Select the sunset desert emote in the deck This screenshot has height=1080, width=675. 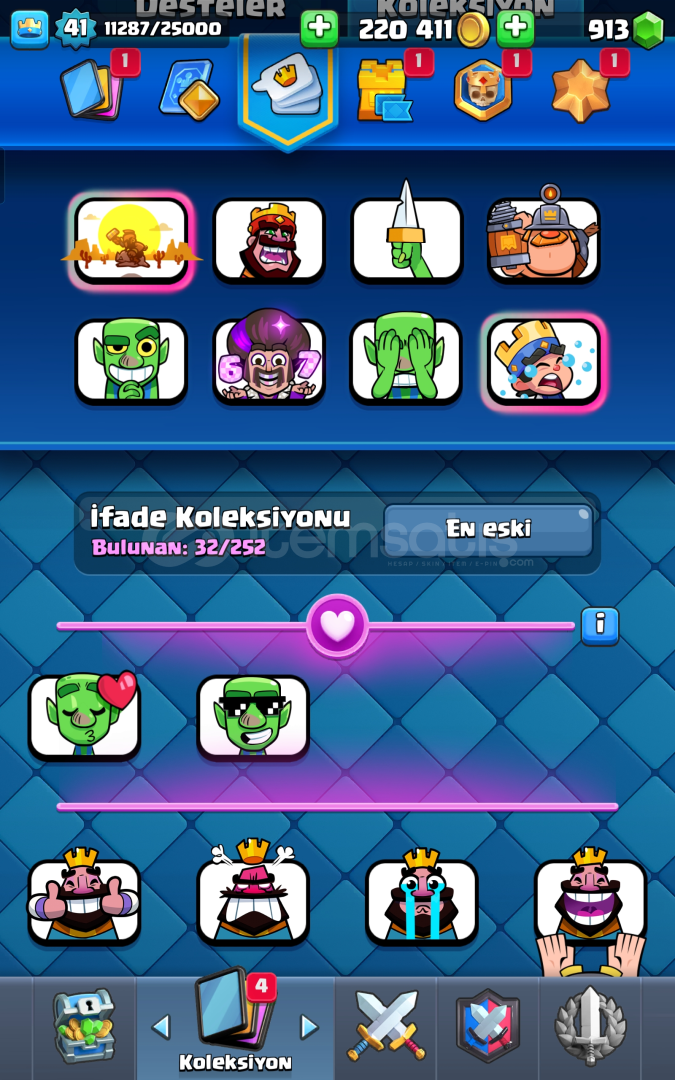[x=131, y=240]
